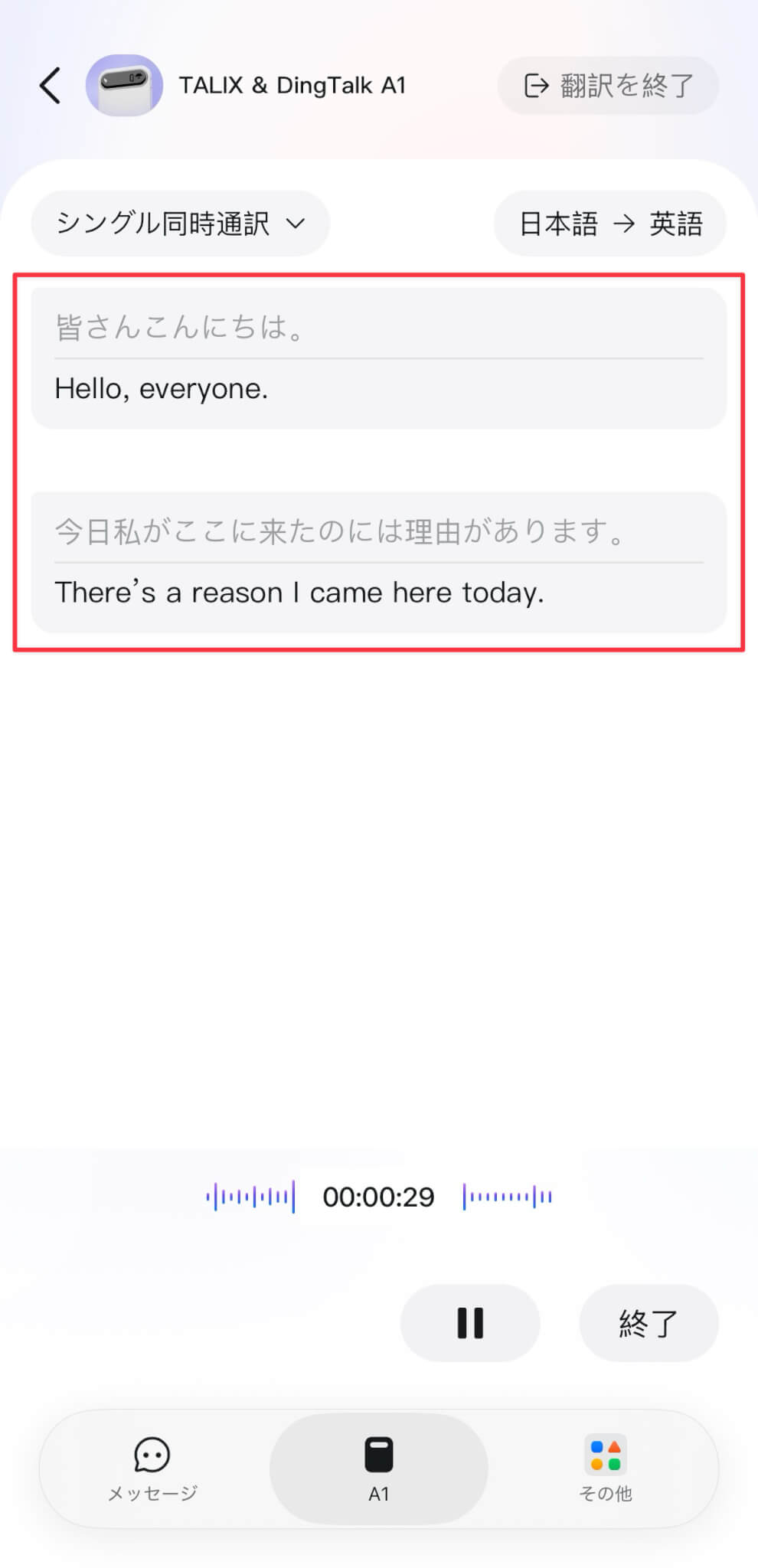Viewport: 758px width, 1568px height.
Task: Switch to the メッセージ tab
Action: (152, 1468)
